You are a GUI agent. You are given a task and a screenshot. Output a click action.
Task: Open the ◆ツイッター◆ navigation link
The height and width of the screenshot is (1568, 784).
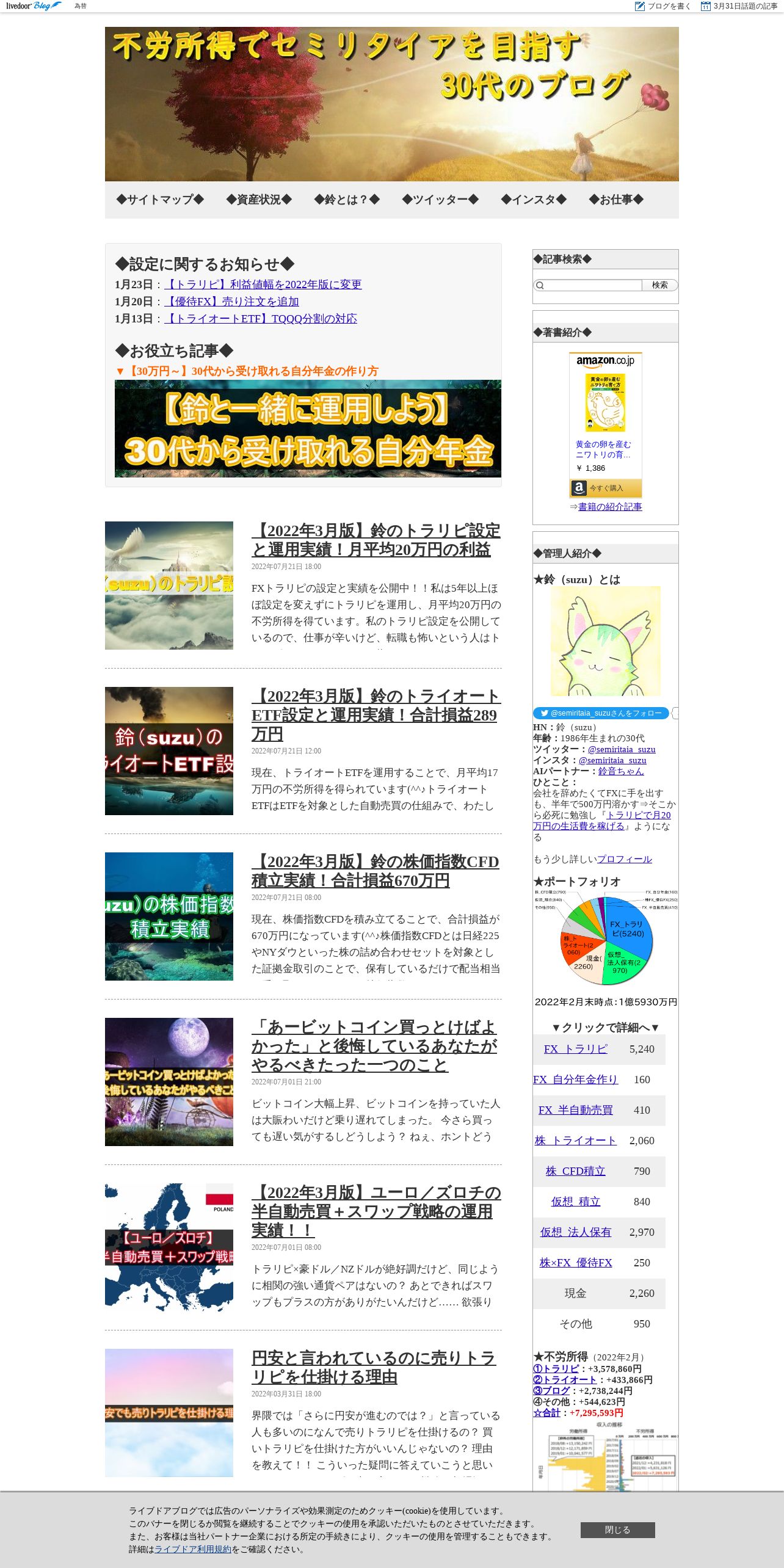point(440,200)
